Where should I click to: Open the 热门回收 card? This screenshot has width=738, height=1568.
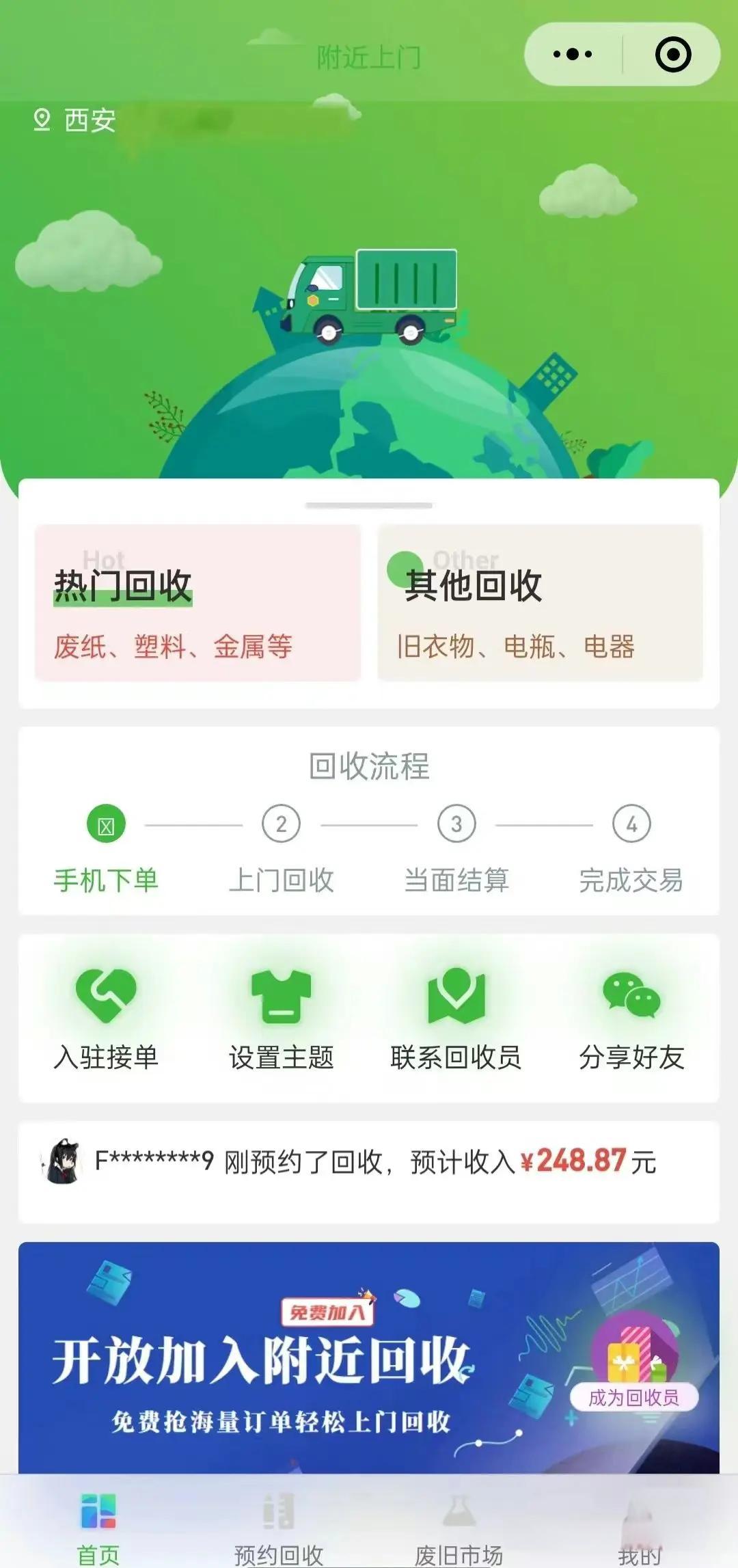[x=197, y=602]
